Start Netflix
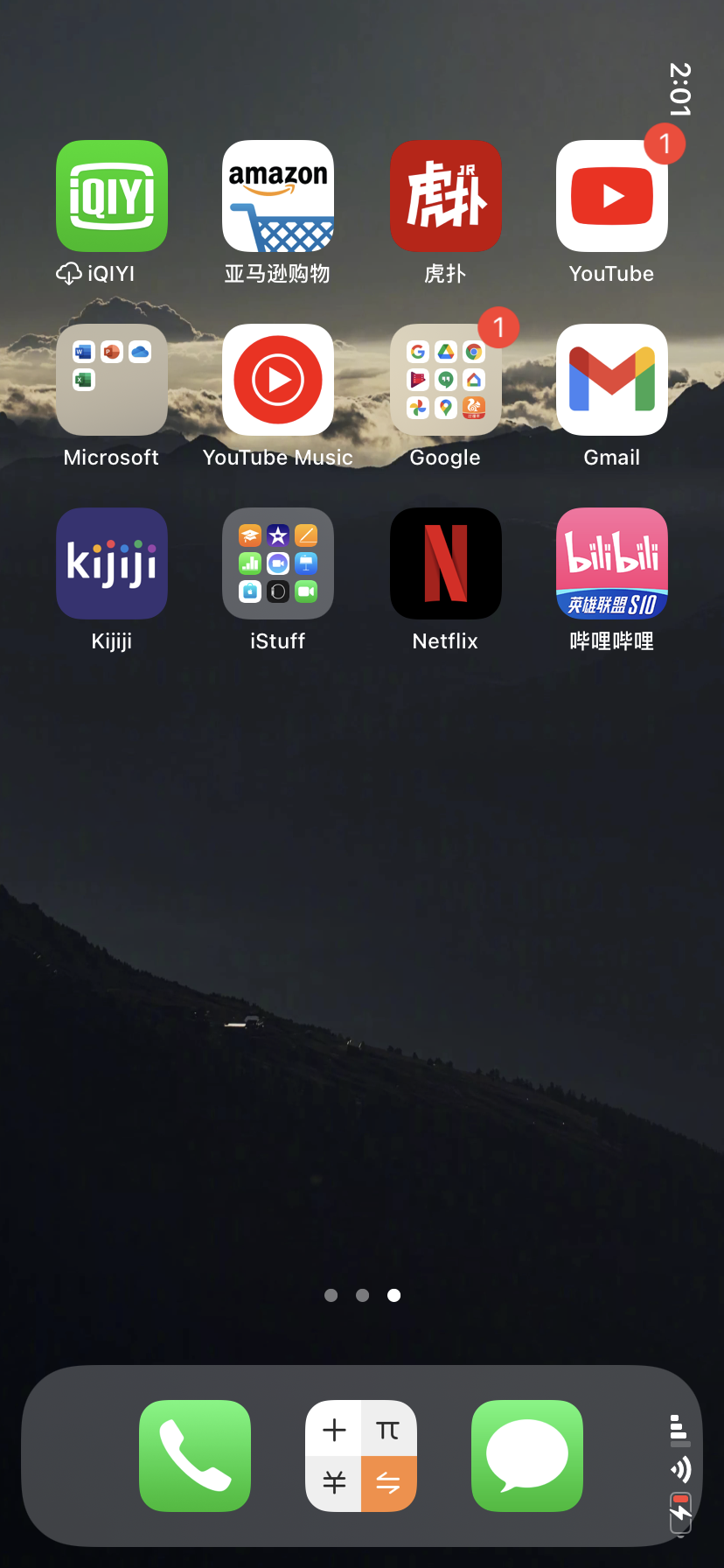Screen dimensions: 724x1568 (445, 563)
